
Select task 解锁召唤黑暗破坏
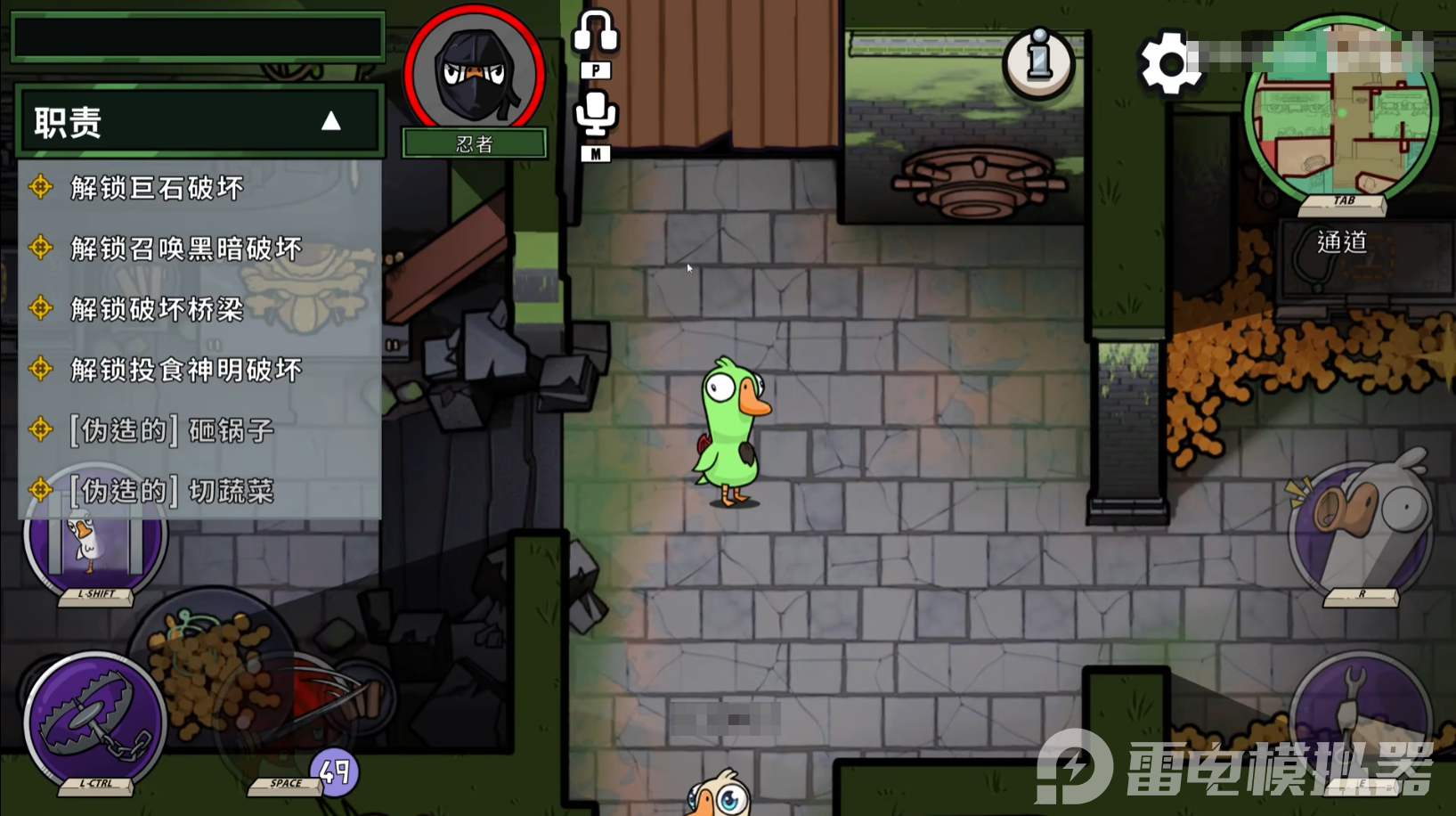[186, 249]
